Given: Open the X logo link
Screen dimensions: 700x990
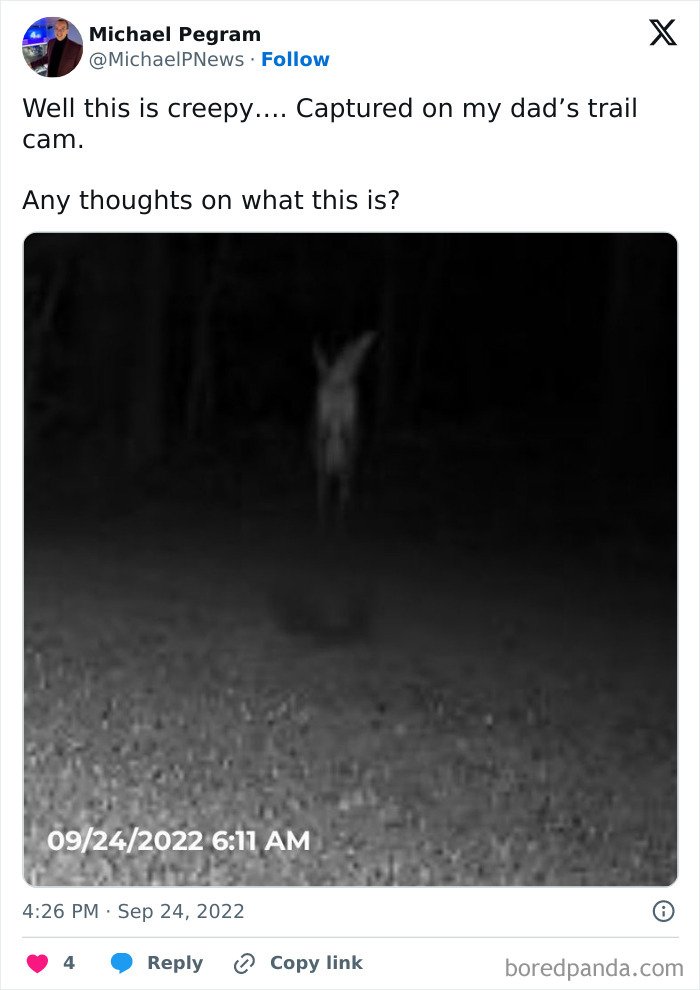Looking at the screenshot, I should coord(662,33).
